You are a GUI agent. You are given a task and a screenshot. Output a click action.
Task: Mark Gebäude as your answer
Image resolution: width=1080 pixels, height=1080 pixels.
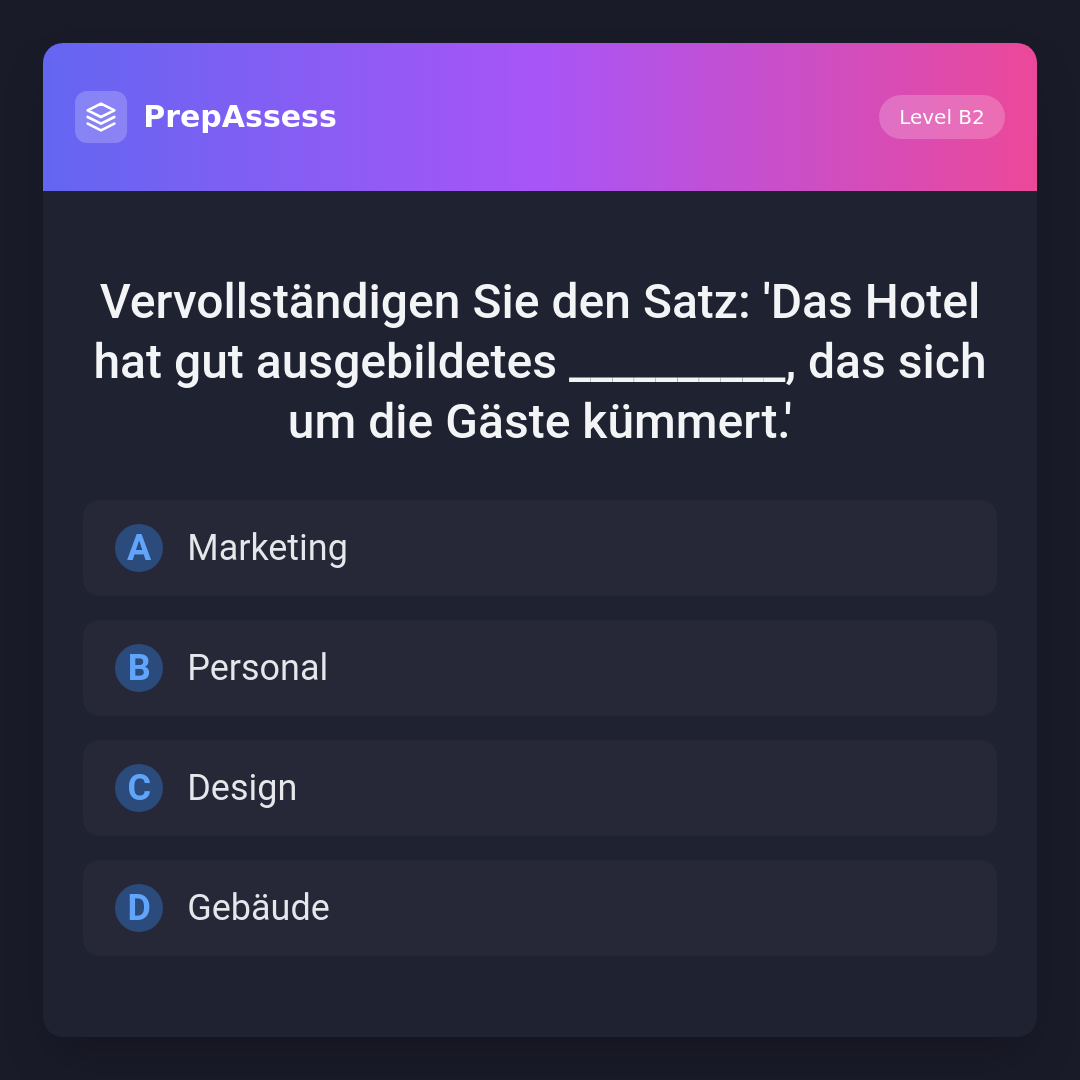click(x=540, y=908)
